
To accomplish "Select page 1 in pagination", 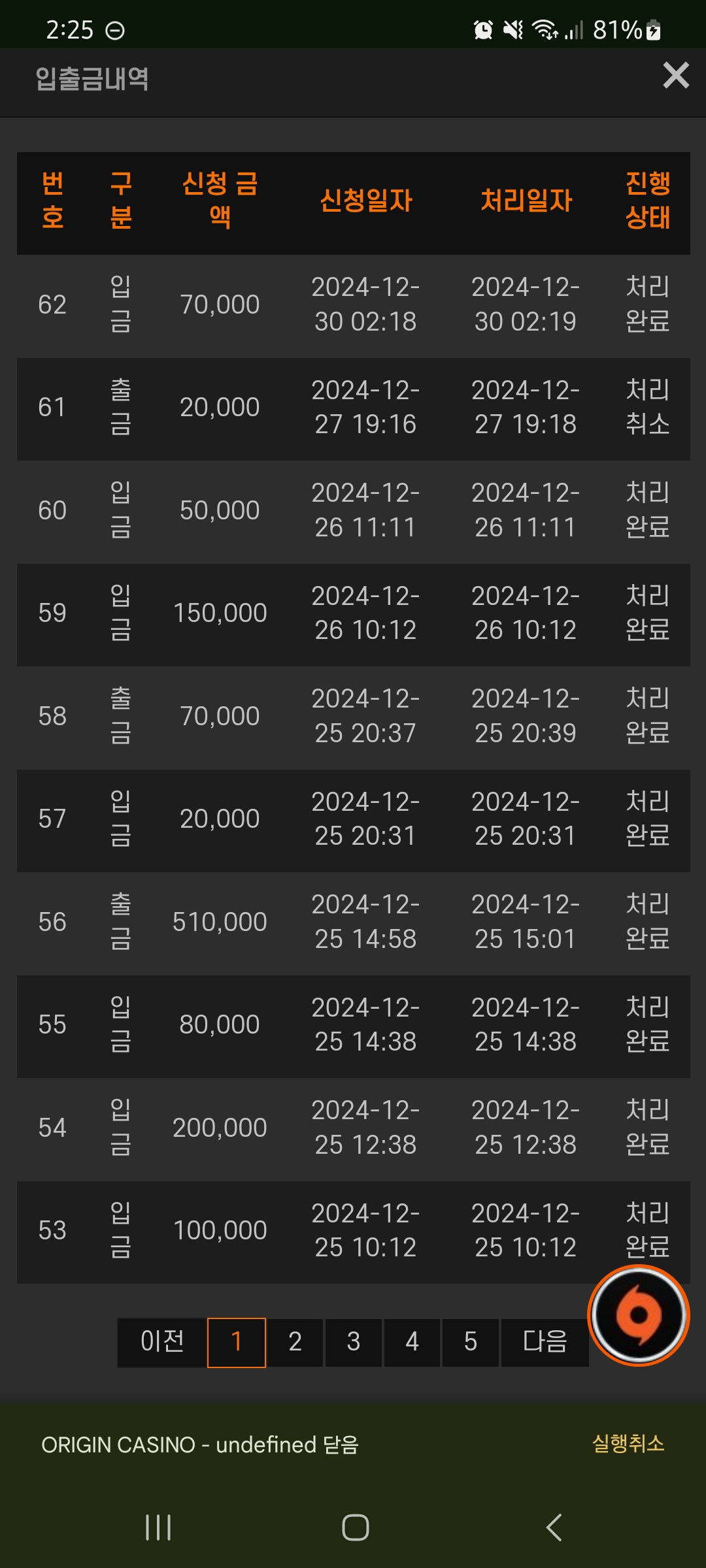I will 237,1342.
